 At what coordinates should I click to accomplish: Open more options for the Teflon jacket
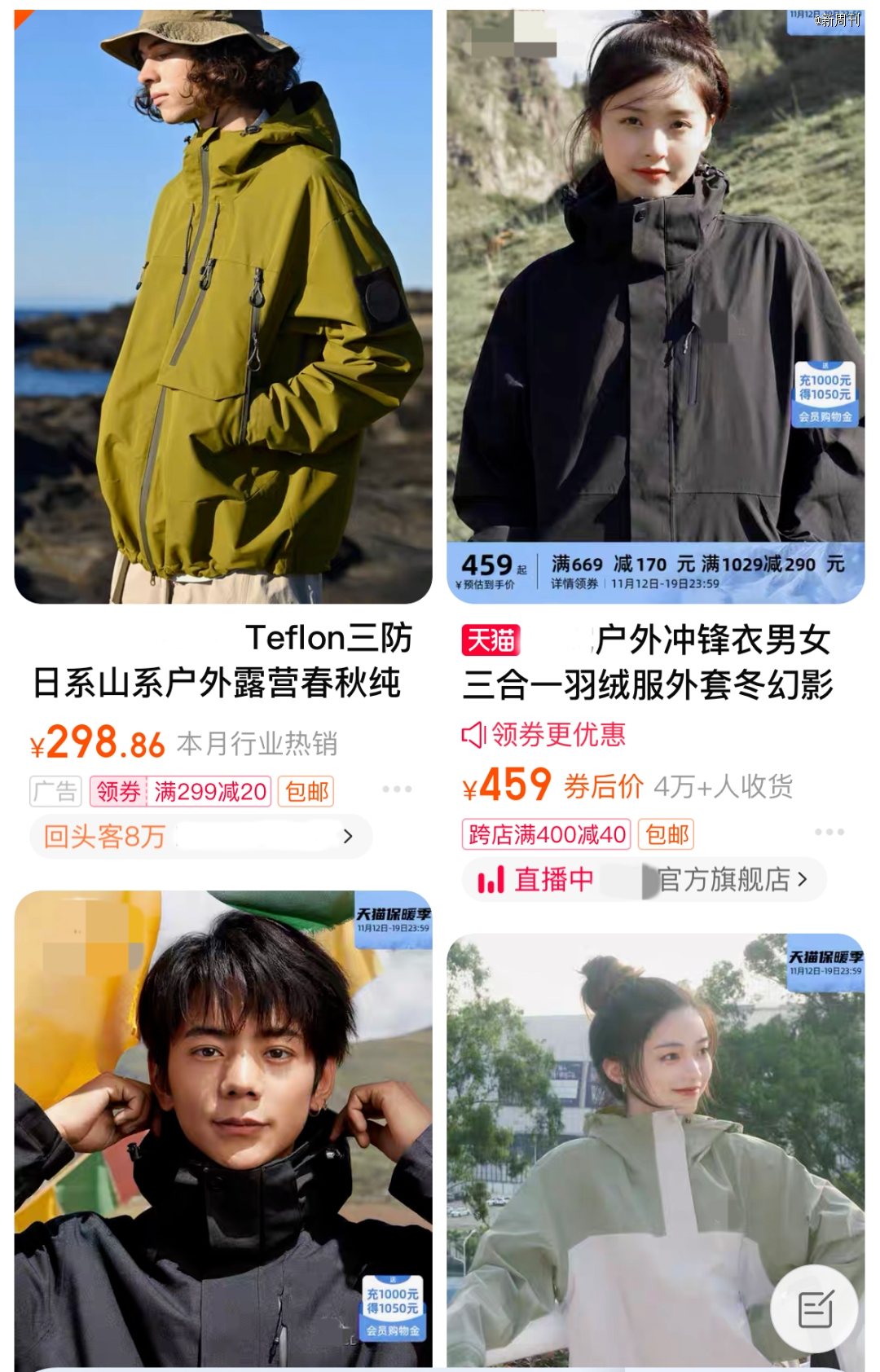tap(397, 789)
